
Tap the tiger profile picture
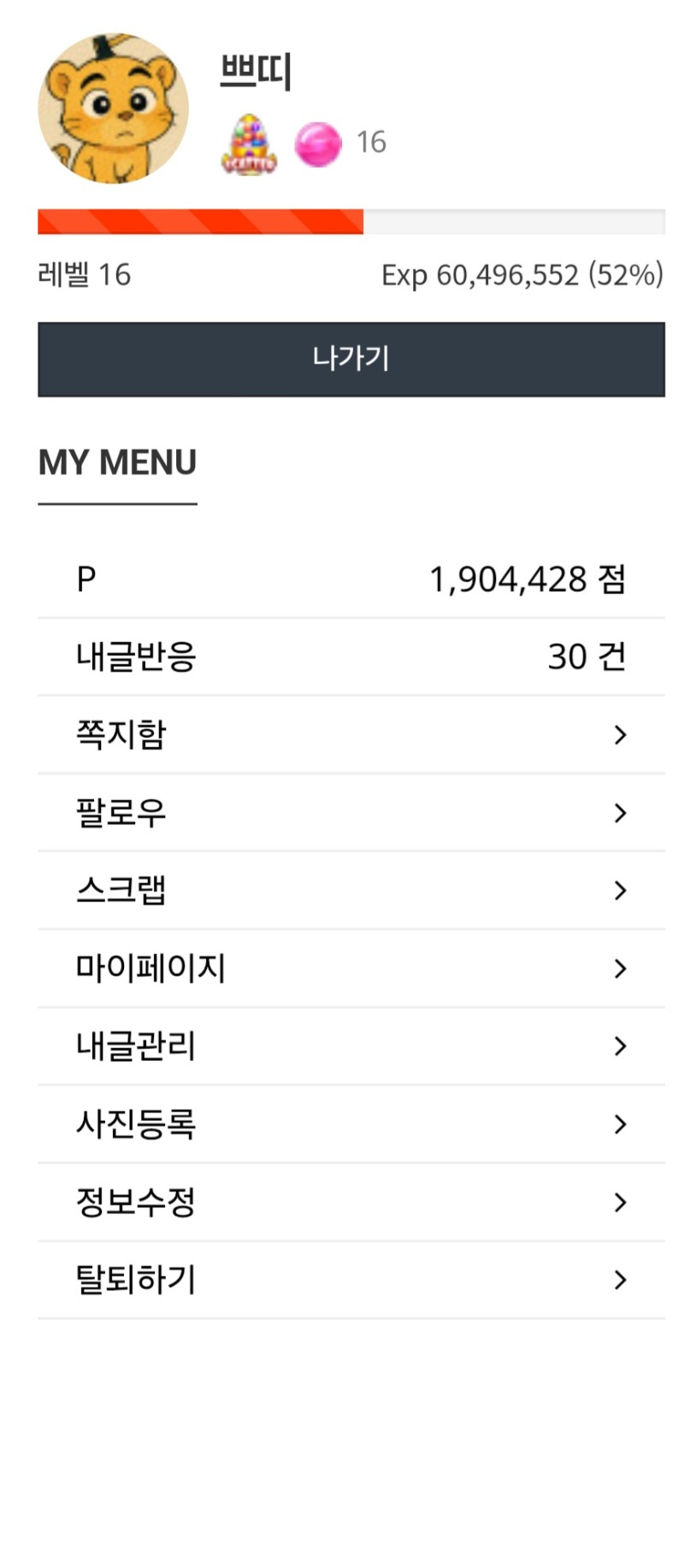click(114, 109)
